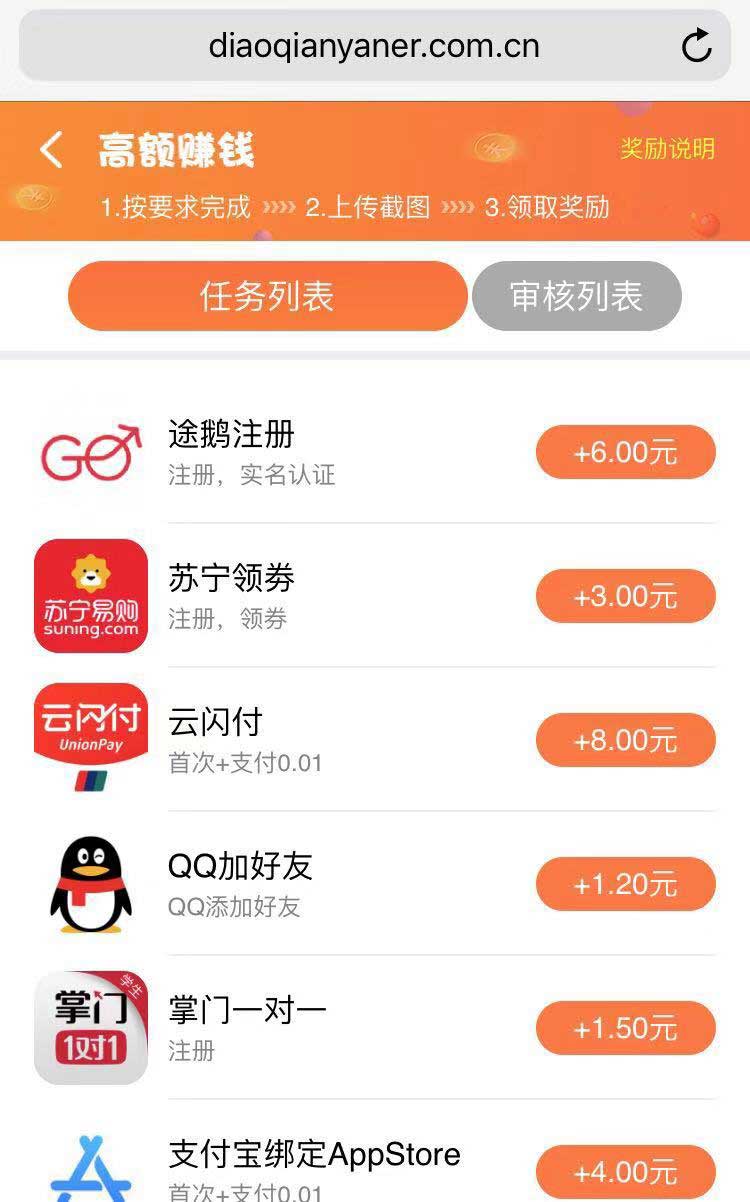Screen dimensions: 750x1202
Task: Claim +1.20元 for QQ加好友
Action: click(x=625, y=884)
